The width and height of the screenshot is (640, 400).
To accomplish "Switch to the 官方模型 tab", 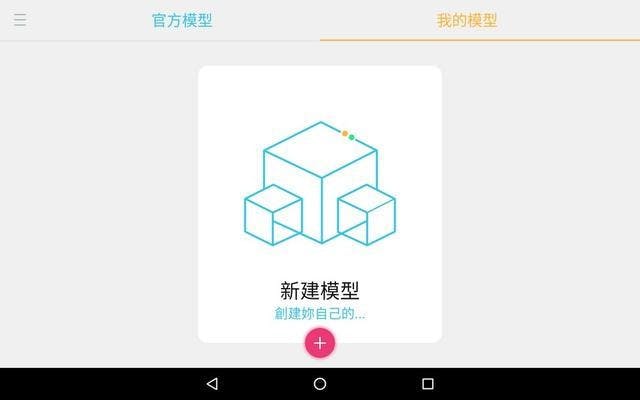I will click(x=182, y=20).
